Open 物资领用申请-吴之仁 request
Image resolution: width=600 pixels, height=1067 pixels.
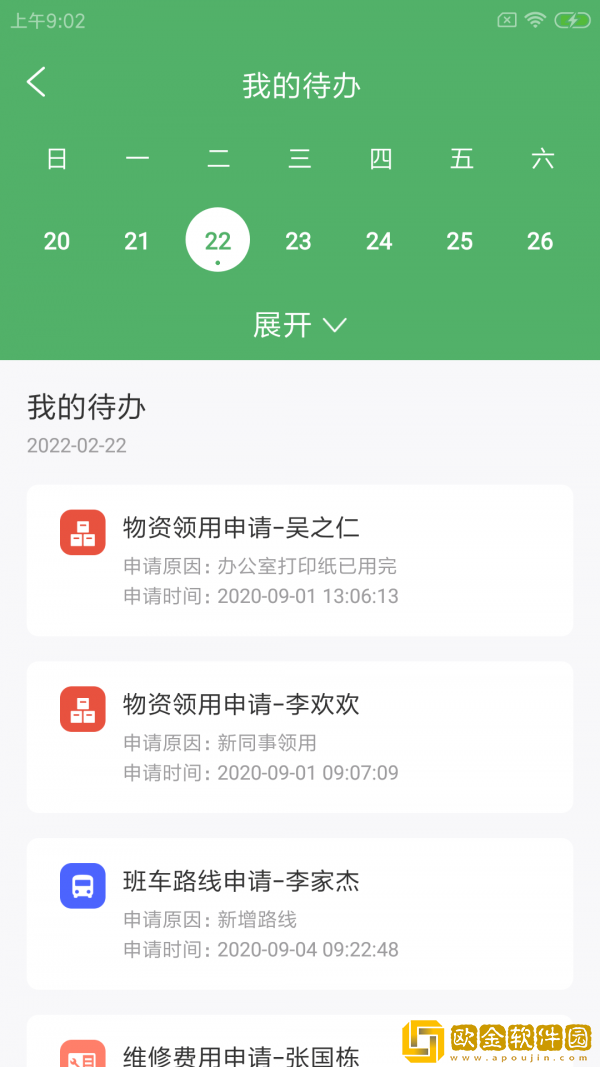[299, 560]
